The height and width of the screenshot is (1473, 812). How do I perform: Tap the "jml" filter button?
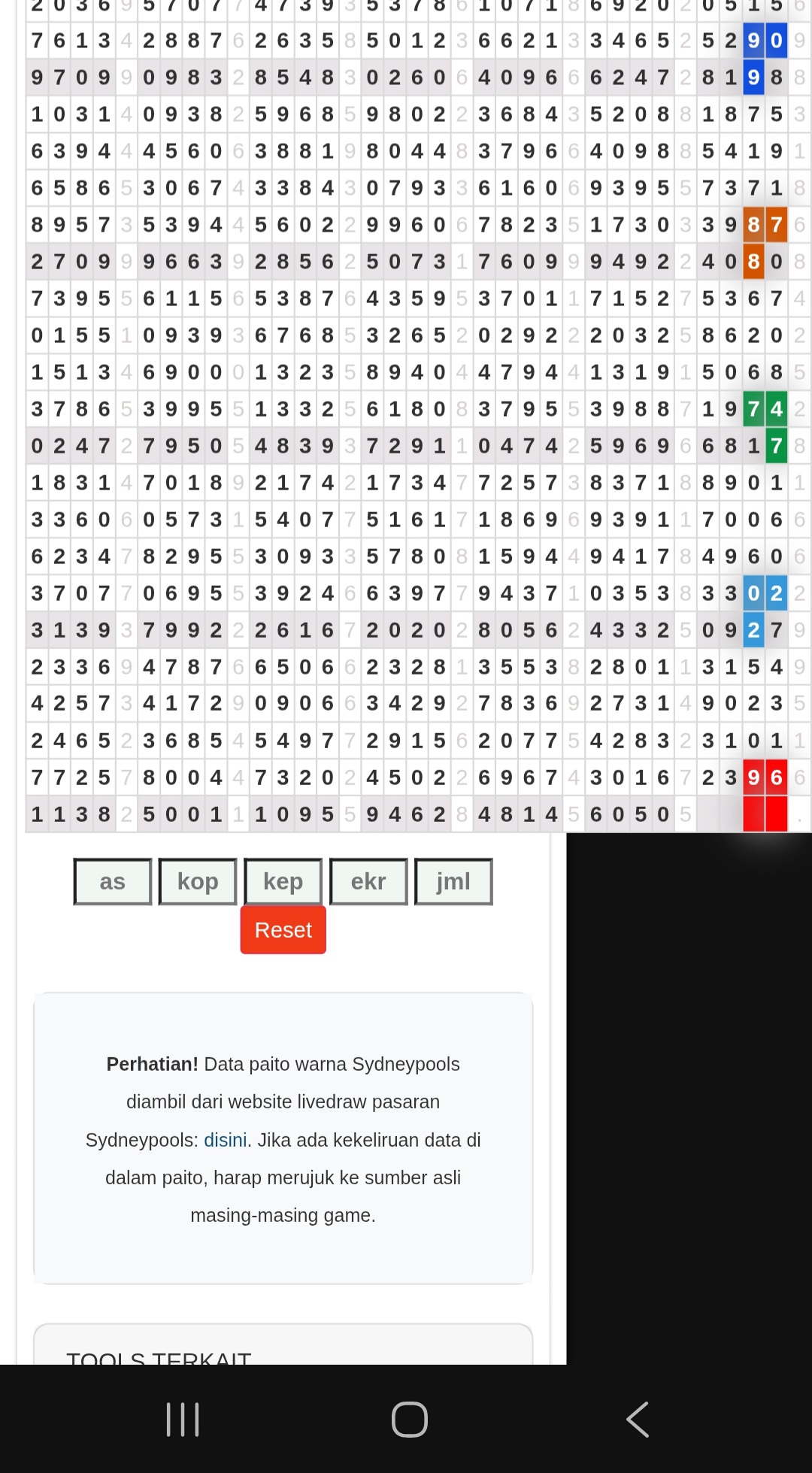click(x=453, y=881)
